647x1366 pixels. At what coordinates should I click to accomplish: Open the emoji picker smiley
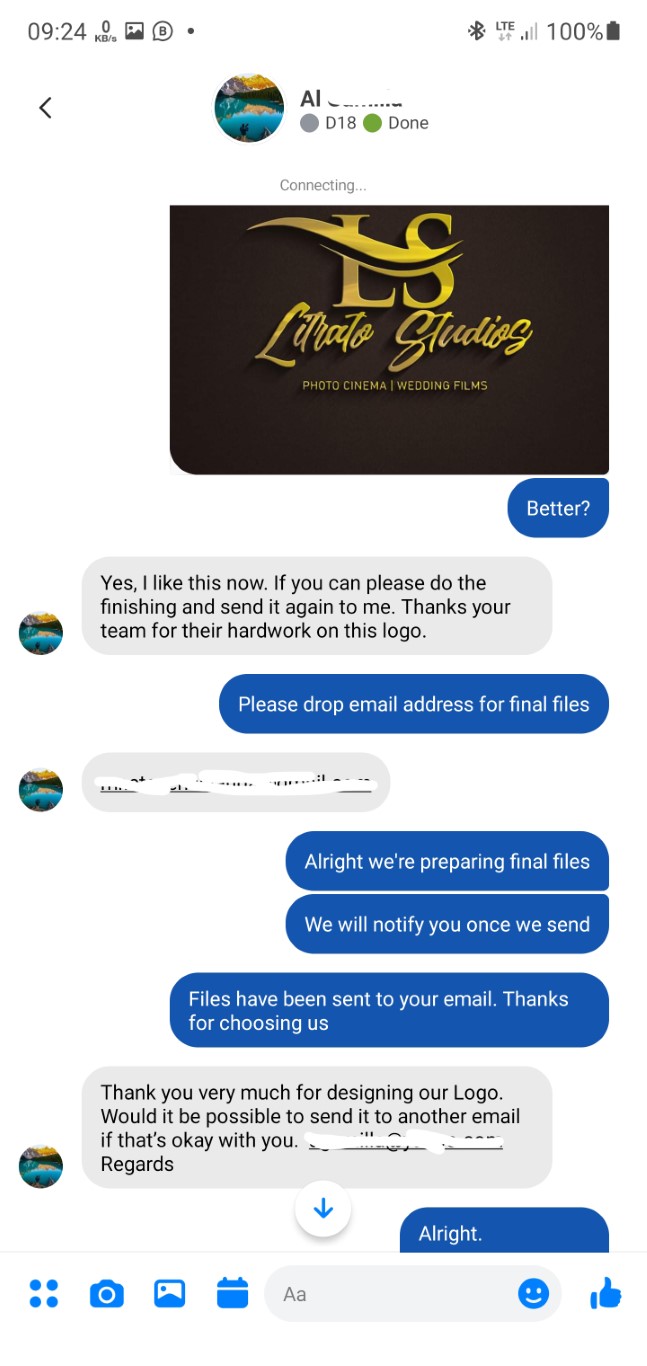533,1294
